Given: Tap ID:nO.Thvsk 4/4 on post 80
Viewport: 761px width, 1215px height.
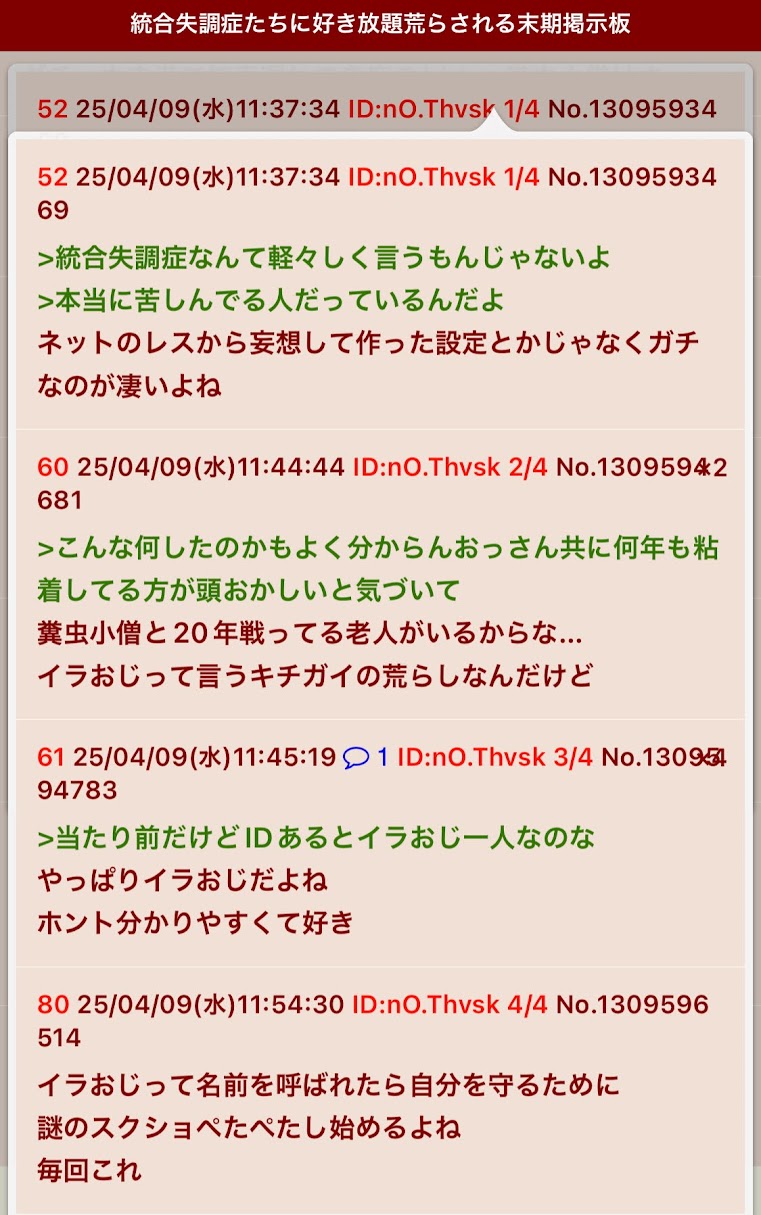Looking at the screenshot, I should point(450,1004).
